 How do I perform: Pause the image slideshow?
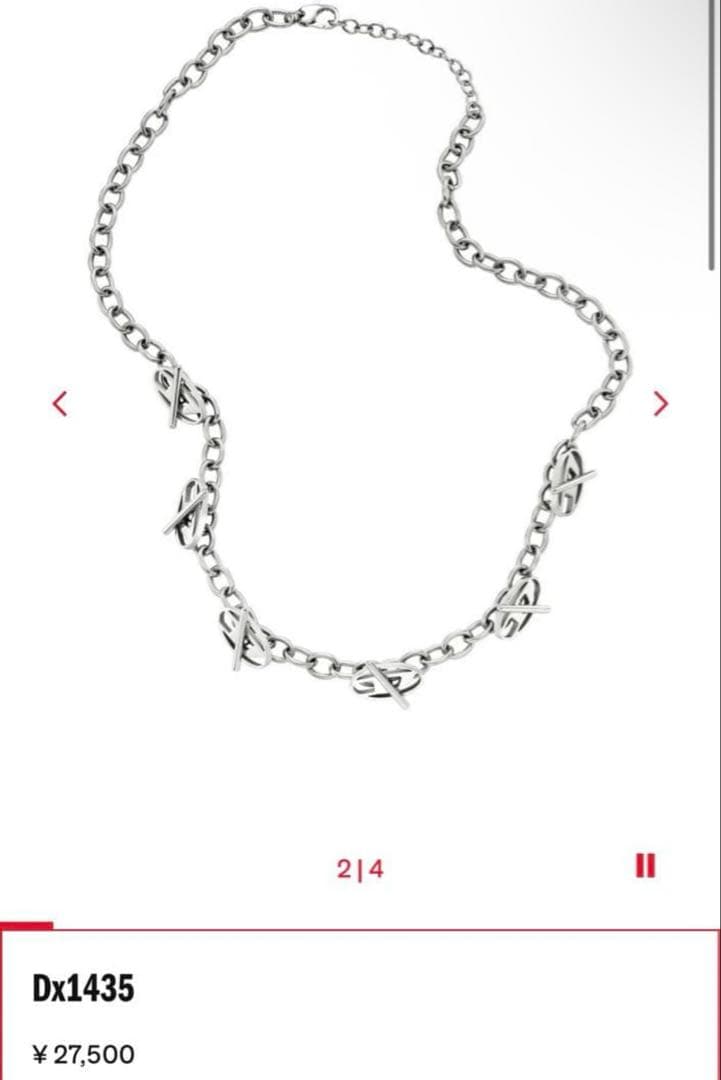(x=645, y=864)
